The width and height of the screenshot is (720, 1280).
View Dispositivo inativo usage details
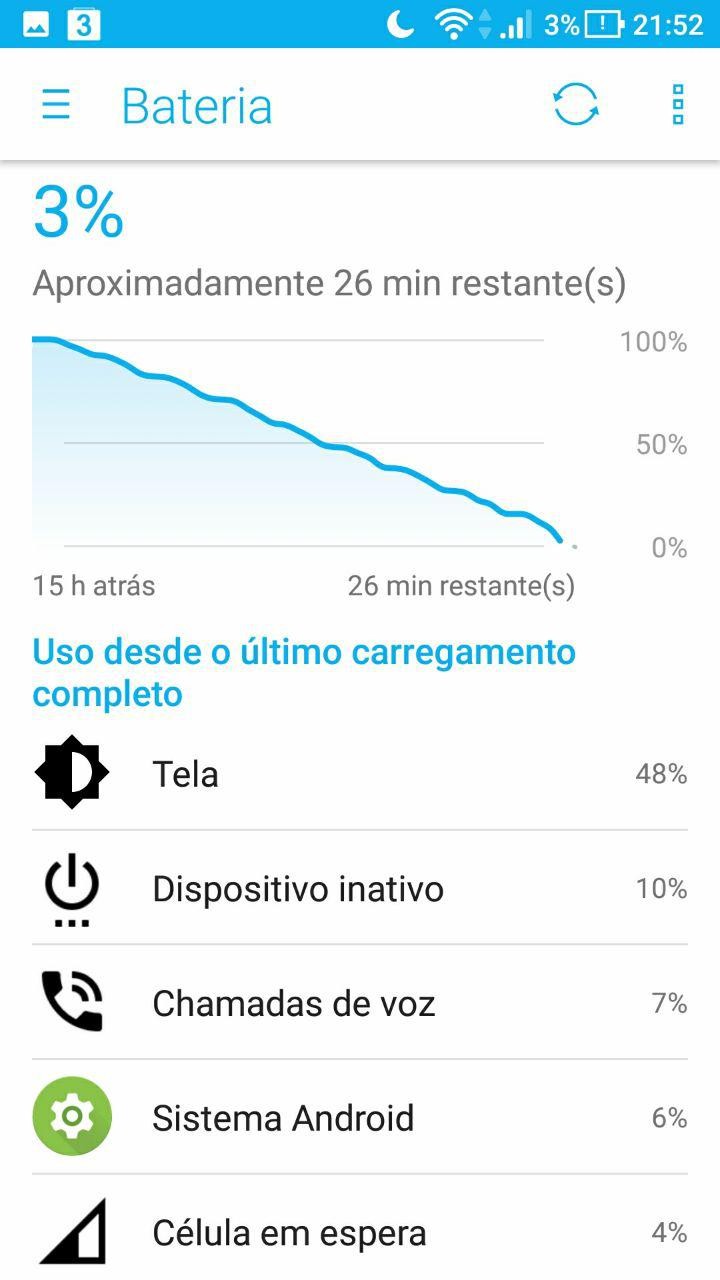point(360,888)
